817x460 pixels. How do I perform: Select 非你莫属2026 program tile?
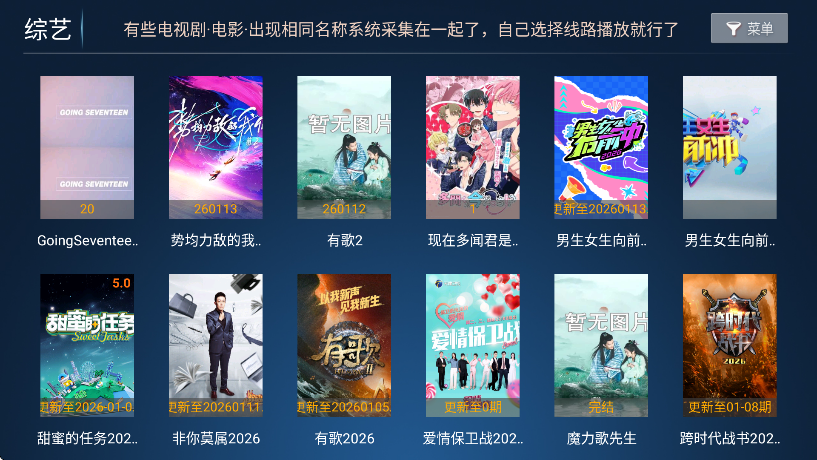tap(216, 345)
